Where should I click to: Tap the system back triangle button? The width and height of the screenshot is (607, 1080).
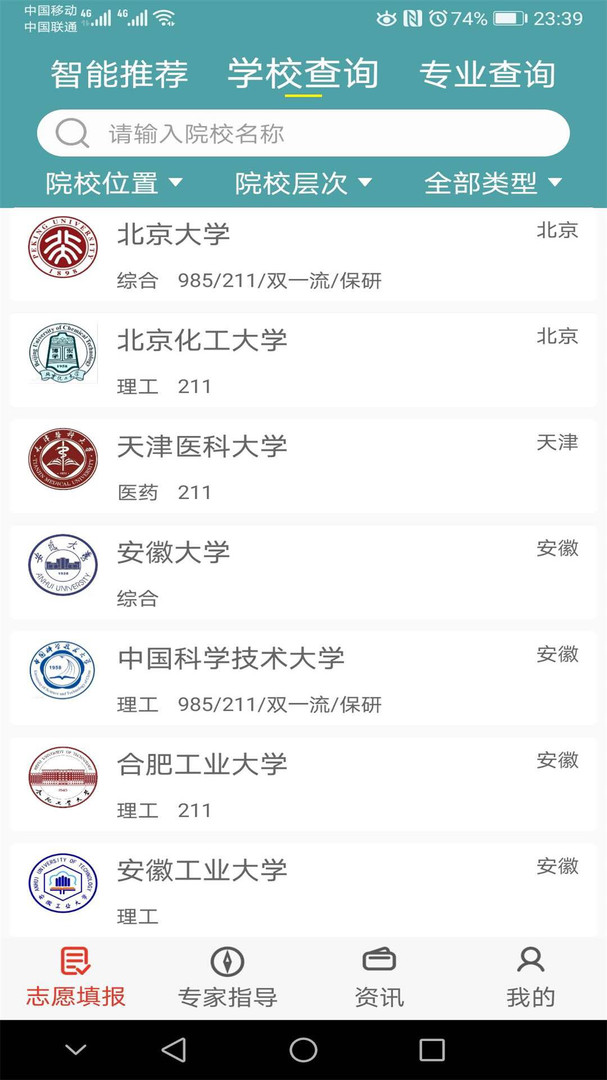click(x=174, y=1050)
